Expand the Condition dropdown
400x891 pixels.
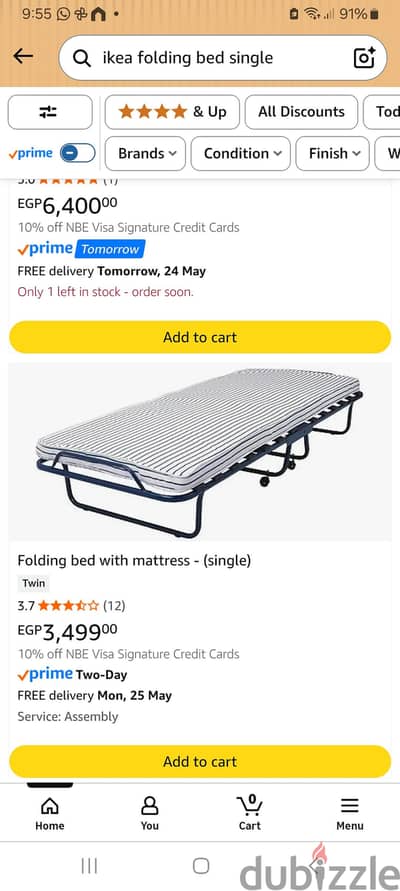240,153
